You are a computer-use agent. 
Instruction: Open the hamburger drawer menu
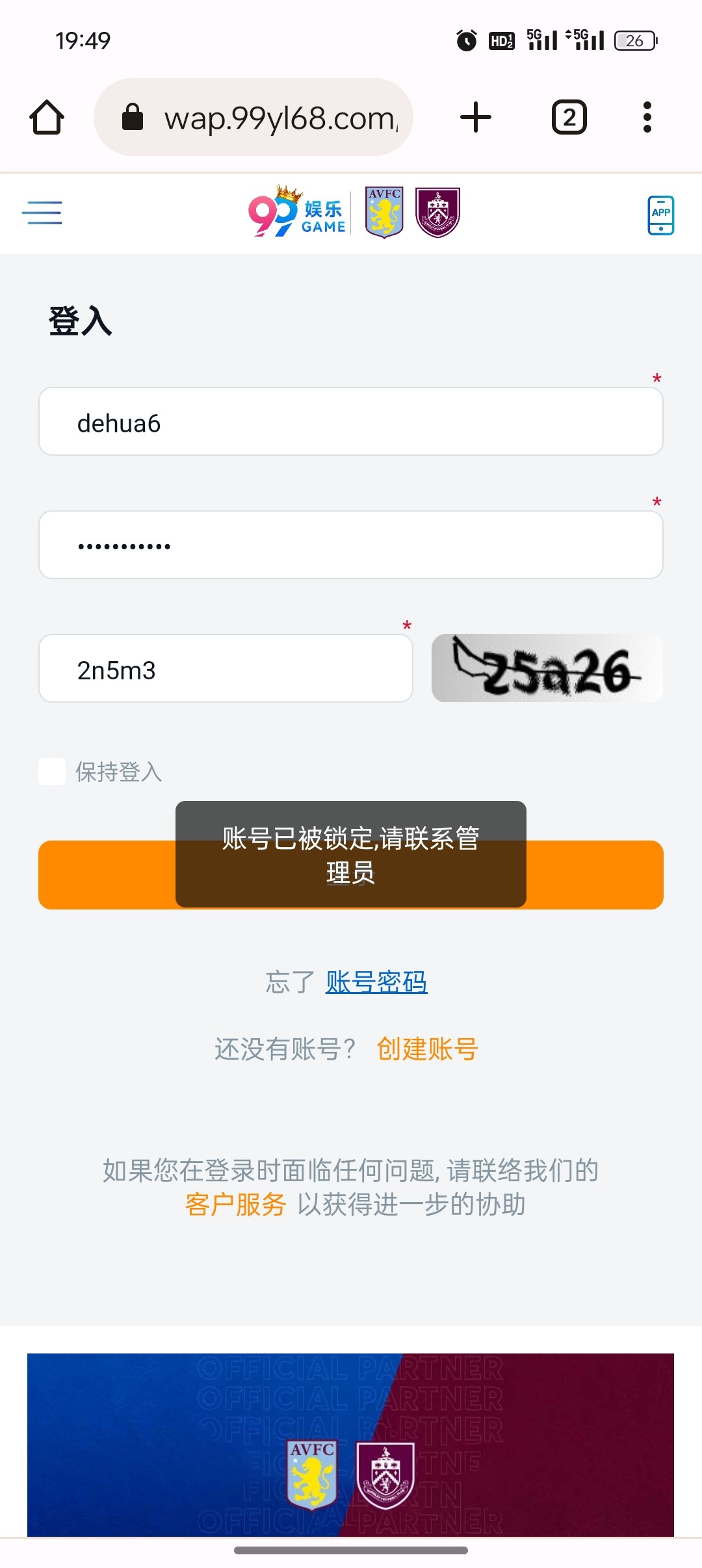click(42, 213)
